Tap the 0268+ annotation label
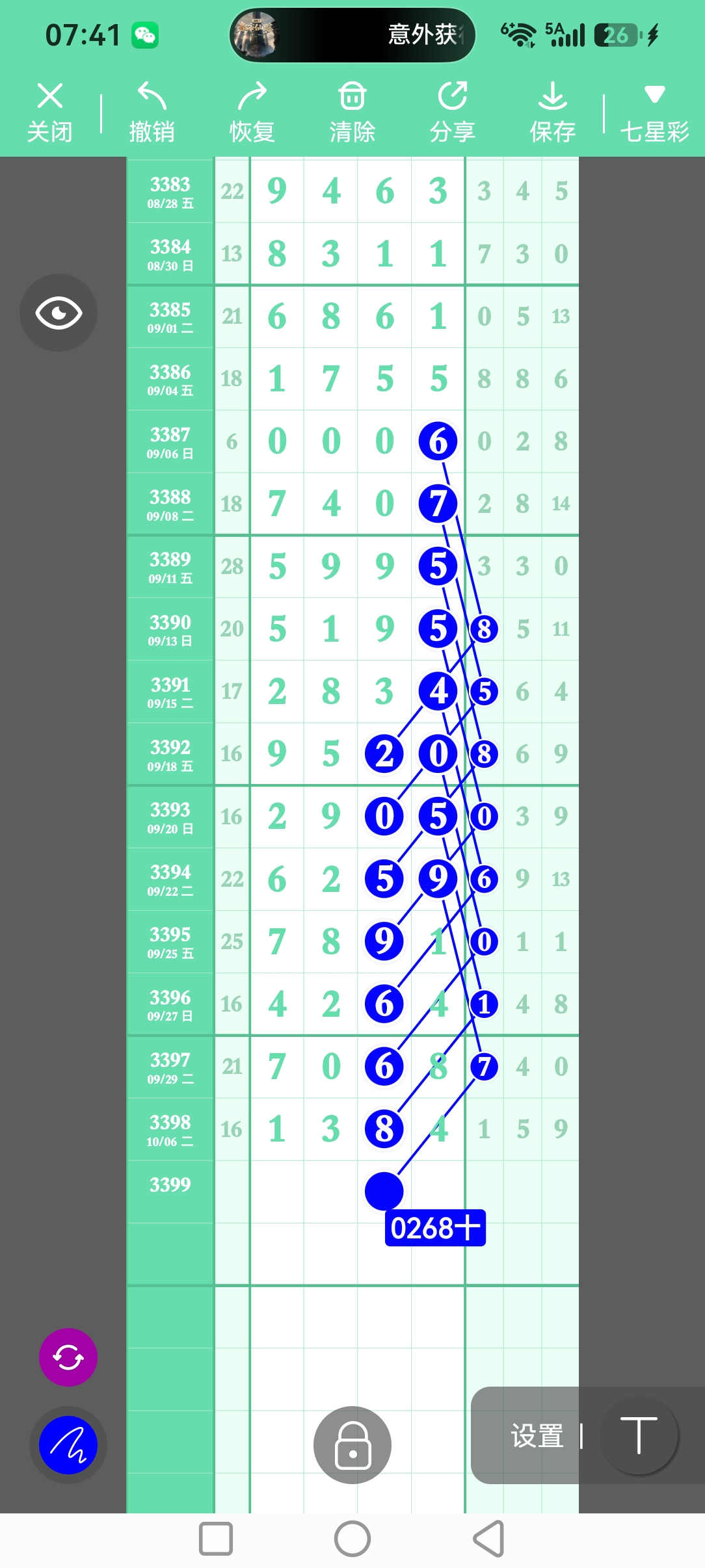705x1568 pixels. click(x=435, y=1228)
